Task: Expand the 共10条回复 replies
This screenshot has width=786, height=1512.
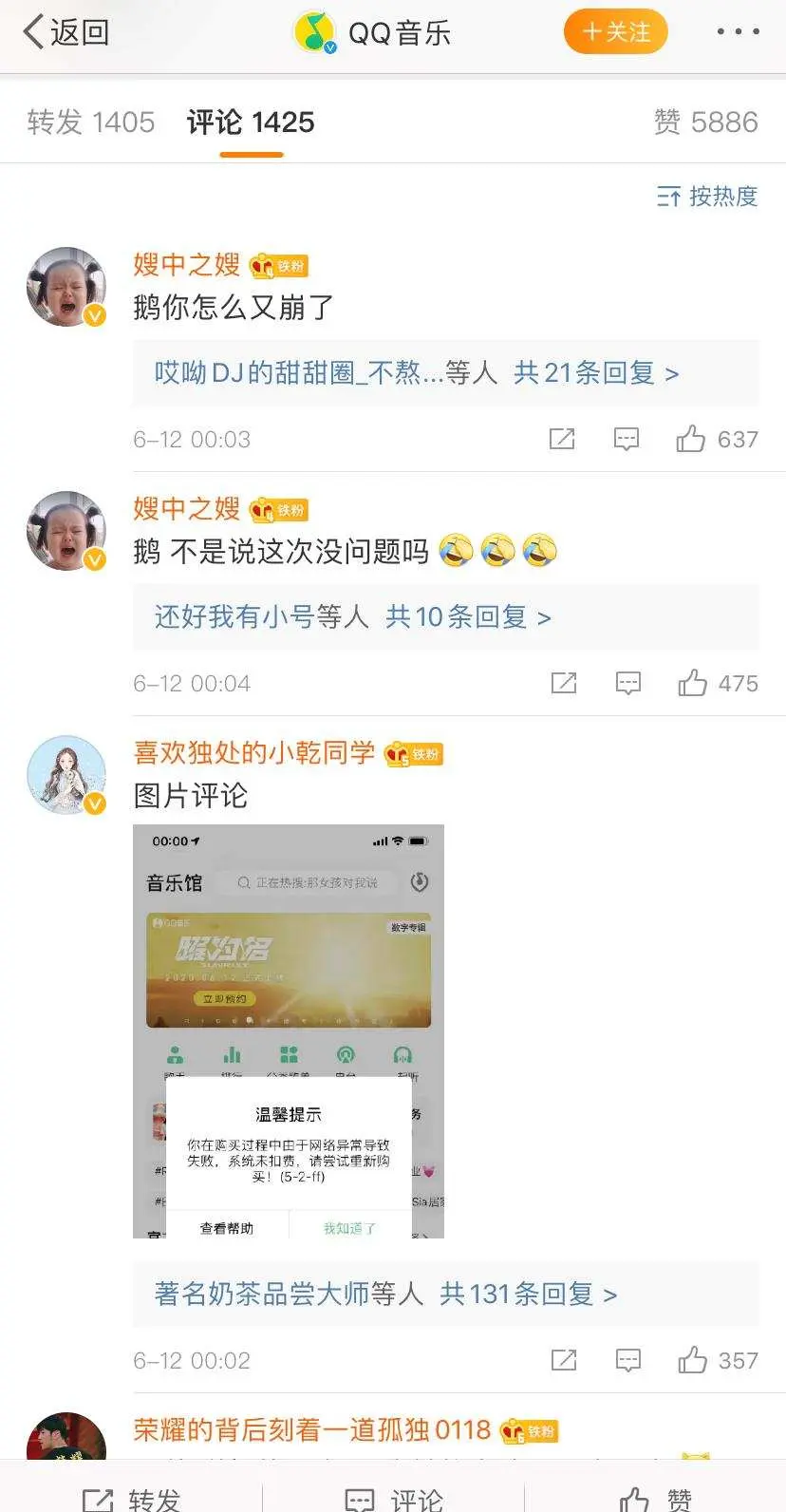Action: 467,617
